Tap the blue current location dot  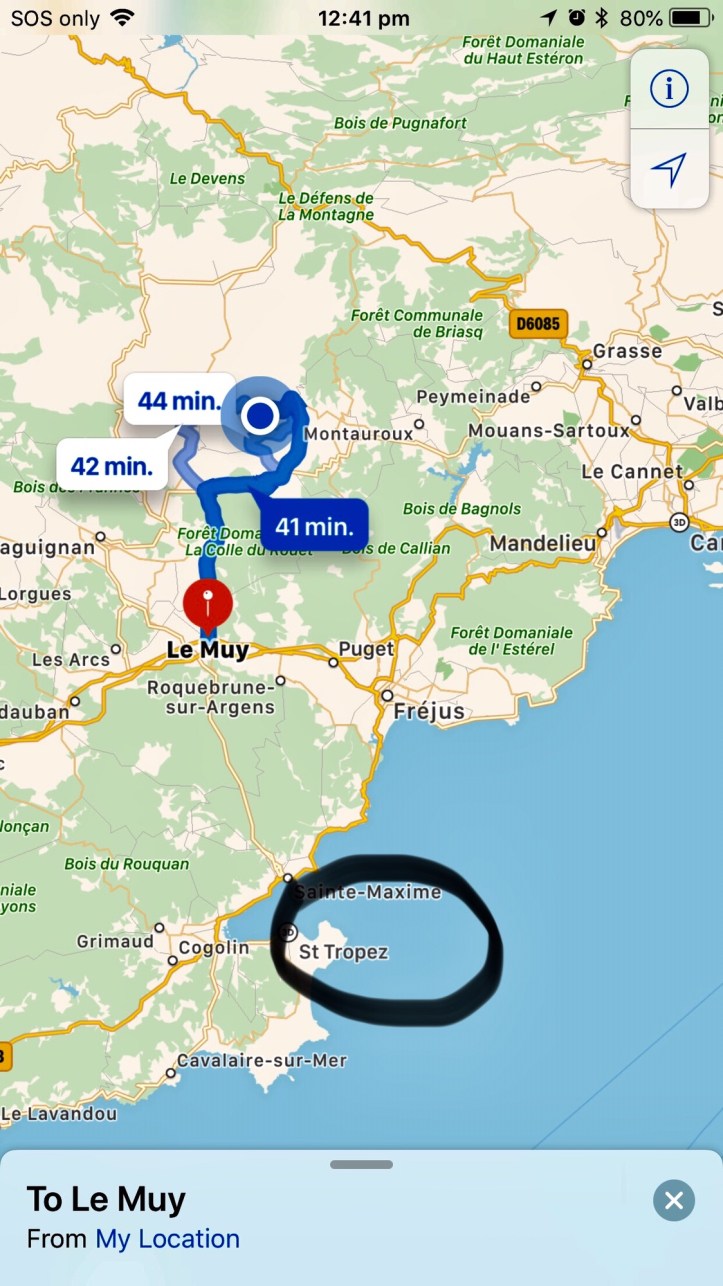click(260, 415)
